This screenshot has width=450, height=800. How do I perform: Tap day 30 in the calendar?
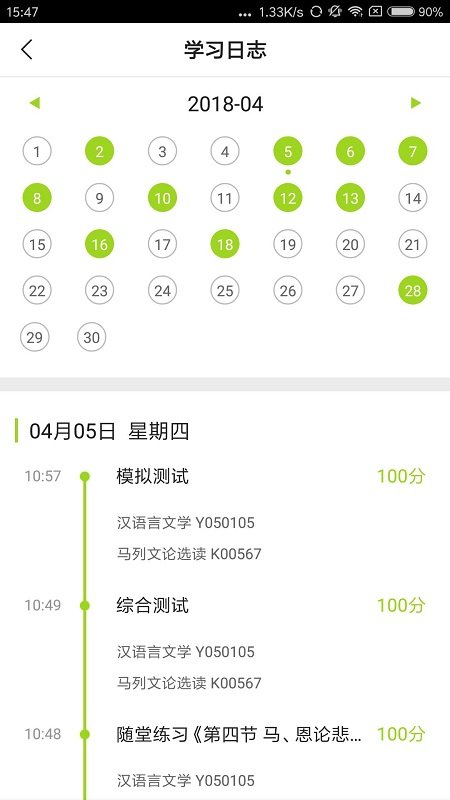(x=92, y=337)
